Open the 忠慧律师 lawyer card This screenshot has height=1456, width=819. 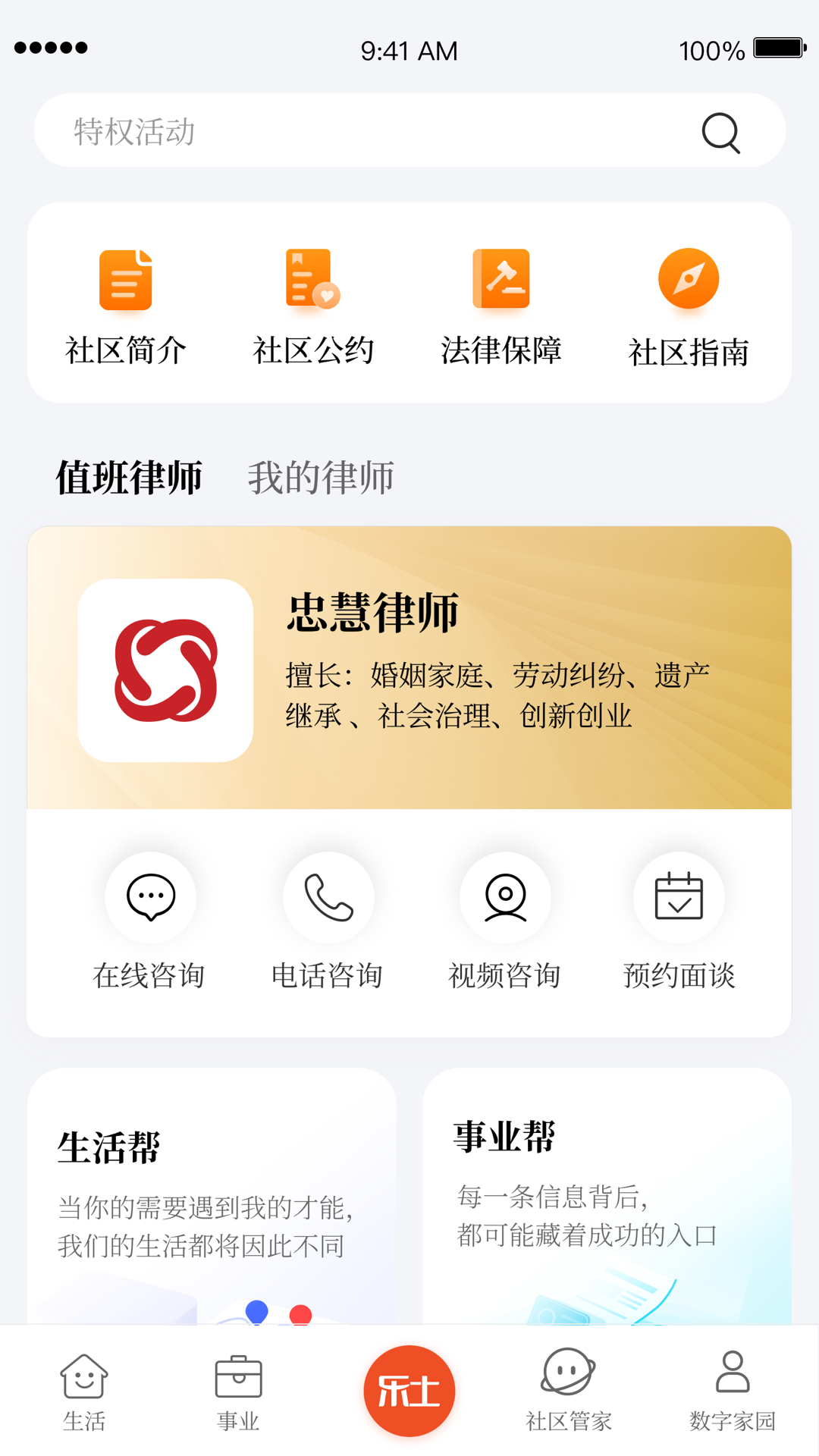pos(409,668)
